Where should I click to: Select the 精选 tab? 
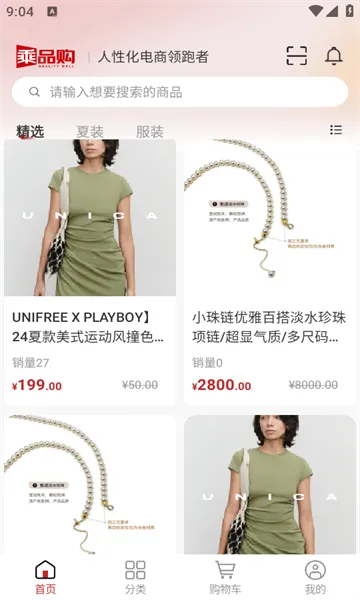30,132
